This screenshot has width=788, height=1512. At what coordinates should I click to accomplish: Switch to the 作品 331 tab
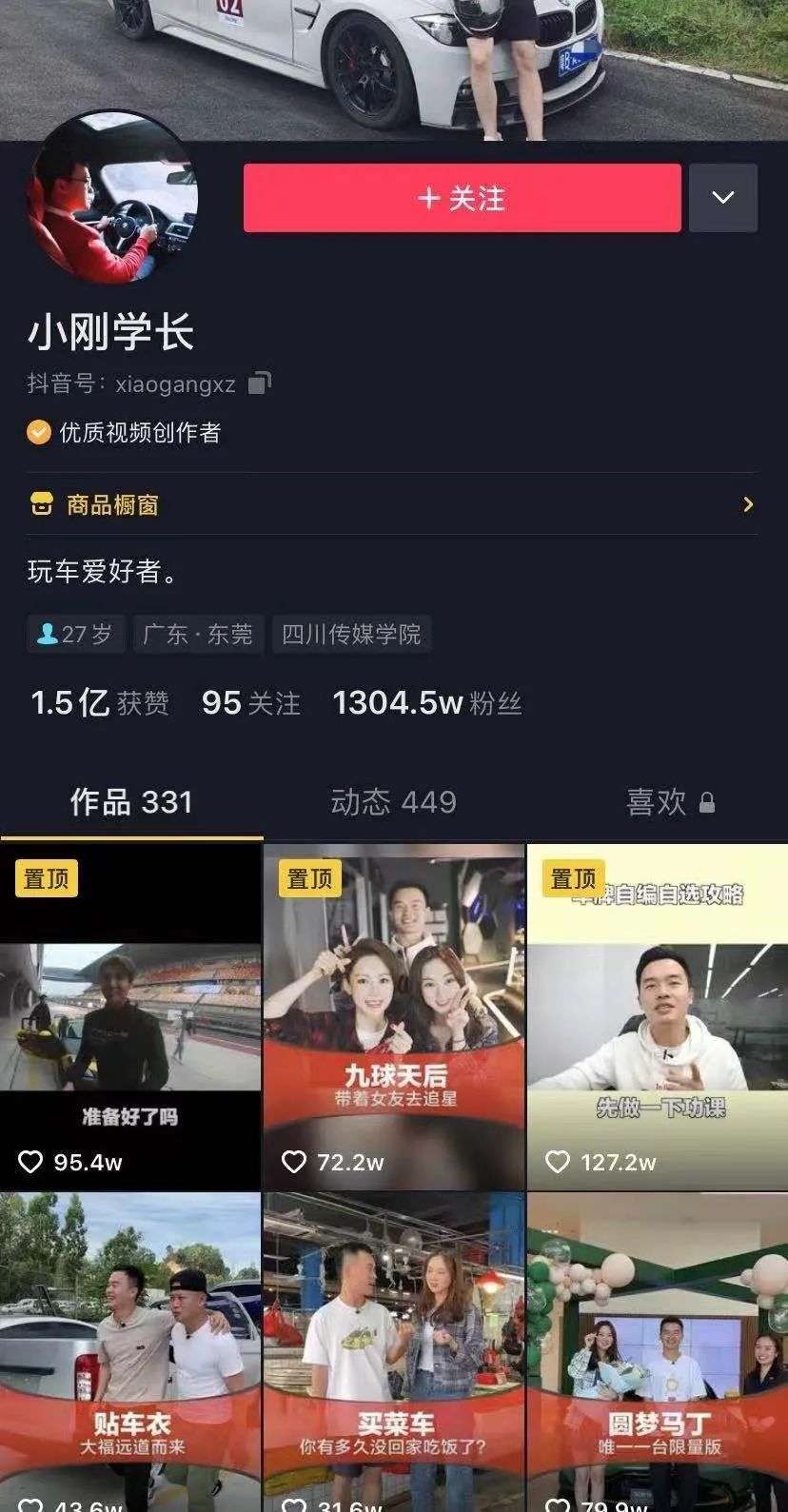click(131, 802)
